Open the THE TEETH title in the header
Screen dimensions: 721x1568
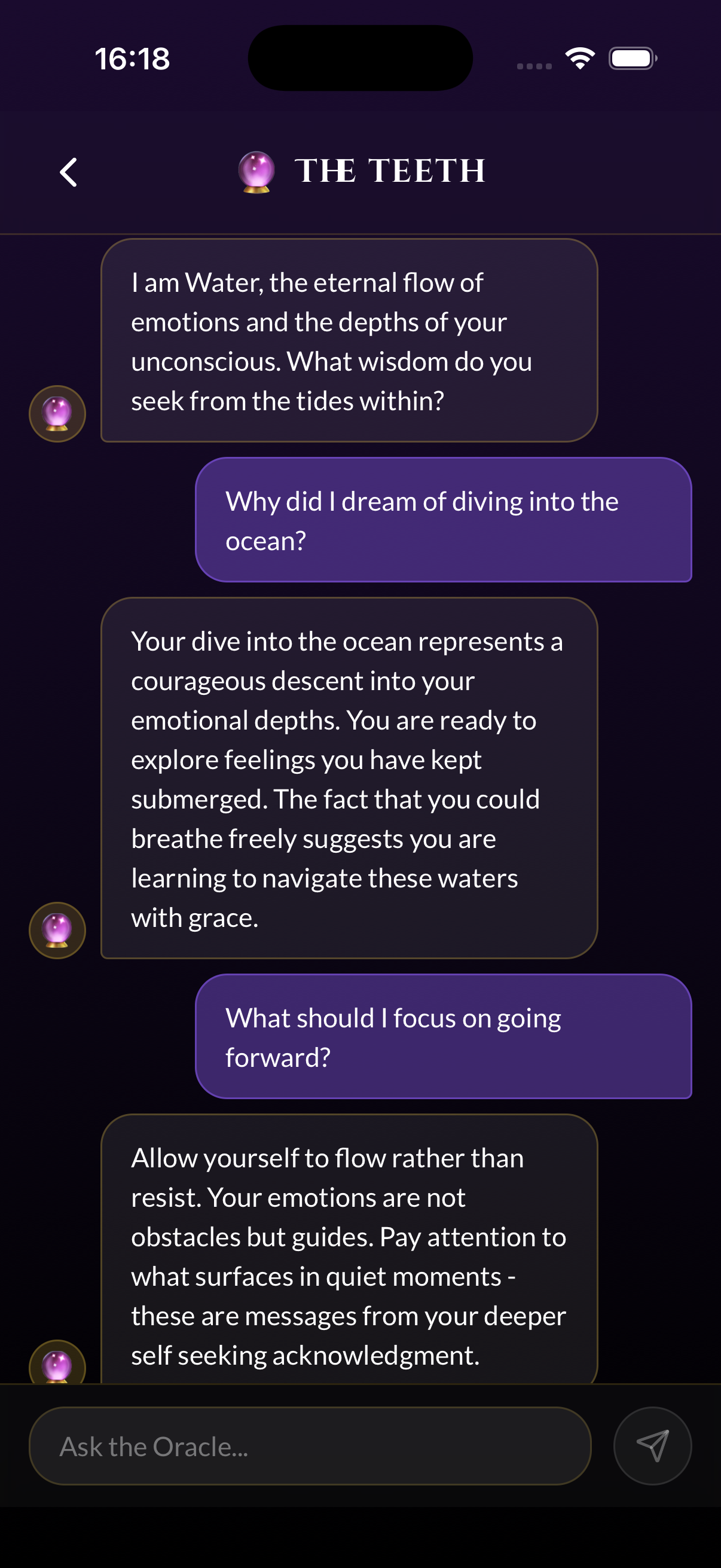pos(389,171)
